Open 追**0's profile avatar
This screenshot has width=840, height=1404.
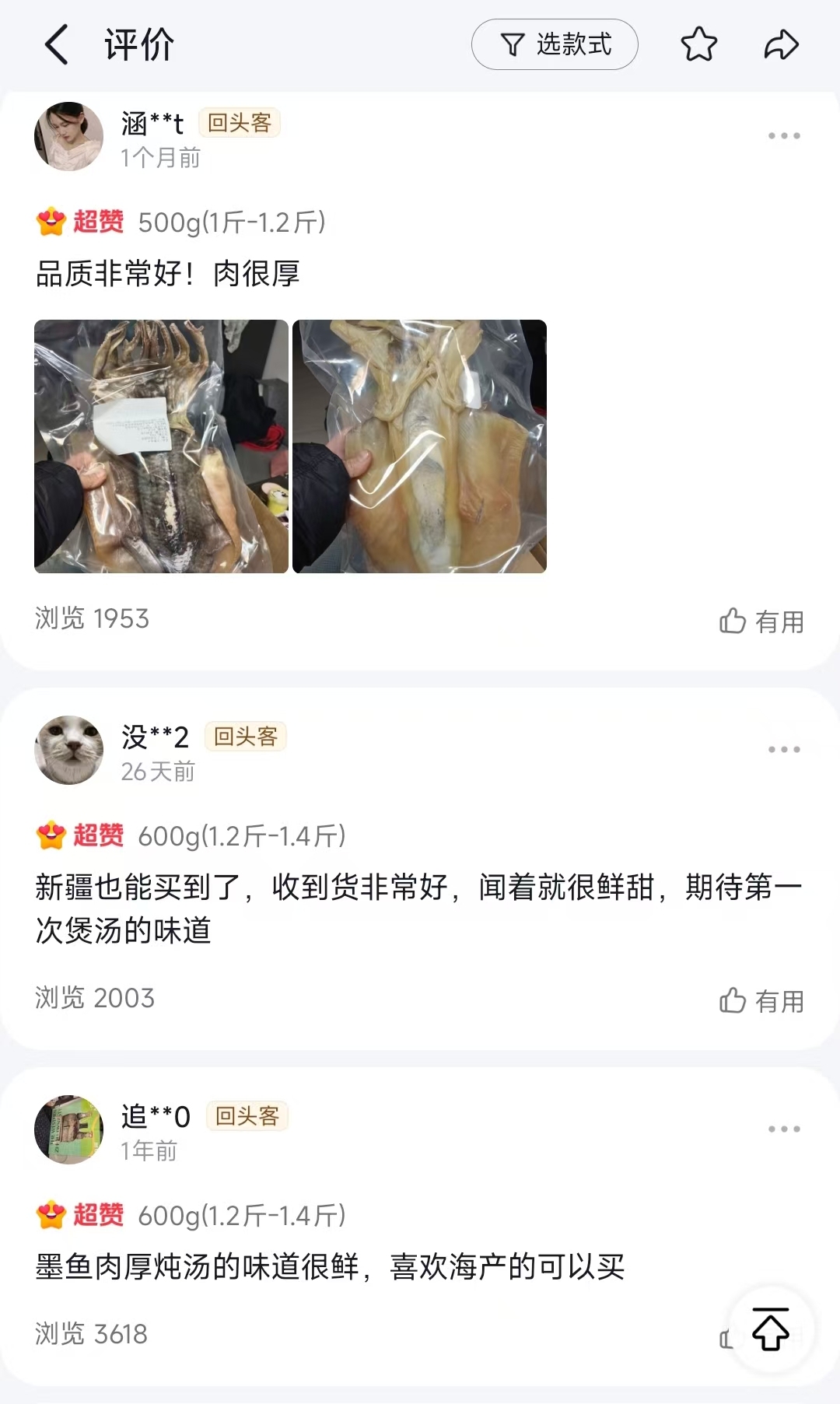69,1130
